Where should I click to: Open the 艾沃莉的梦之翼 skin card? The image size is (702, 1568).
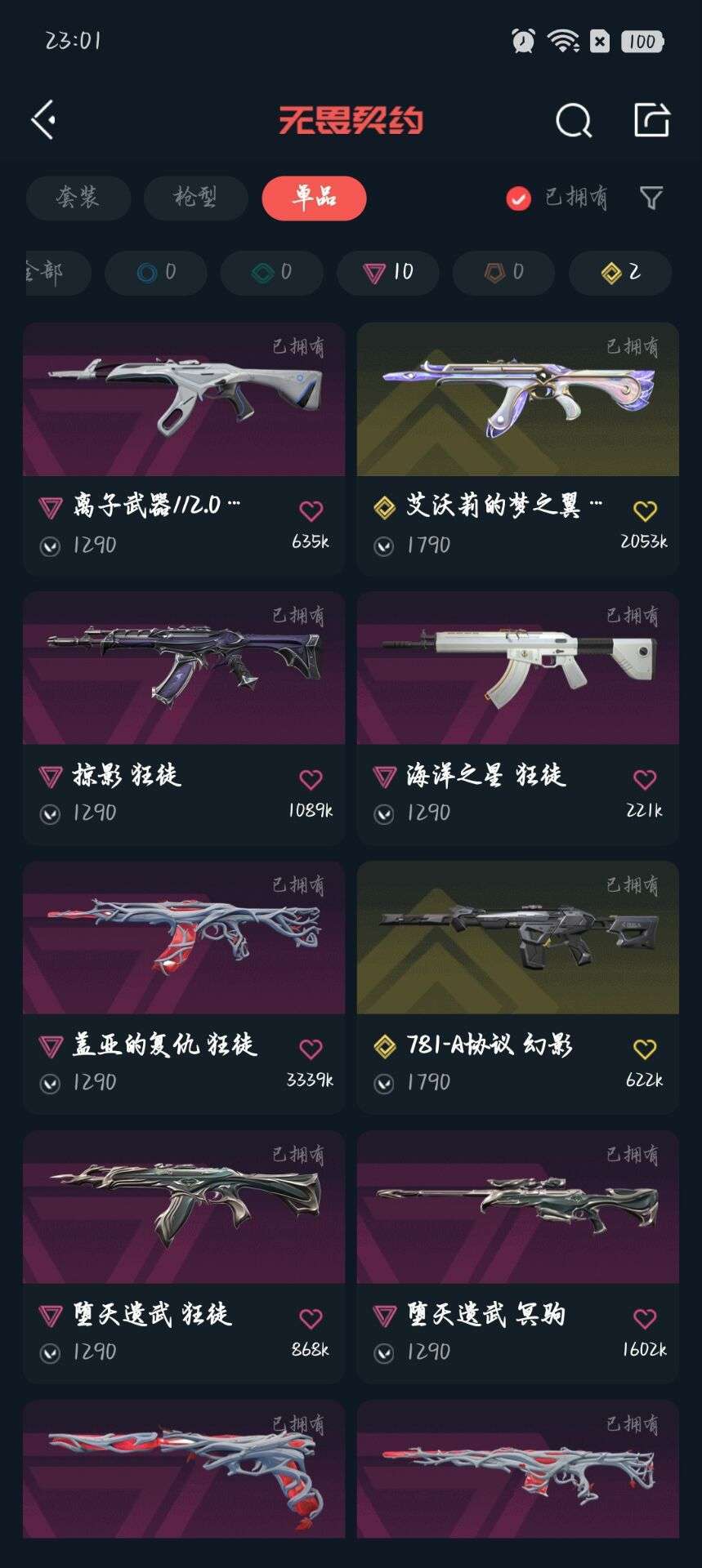tap(518, 449)
